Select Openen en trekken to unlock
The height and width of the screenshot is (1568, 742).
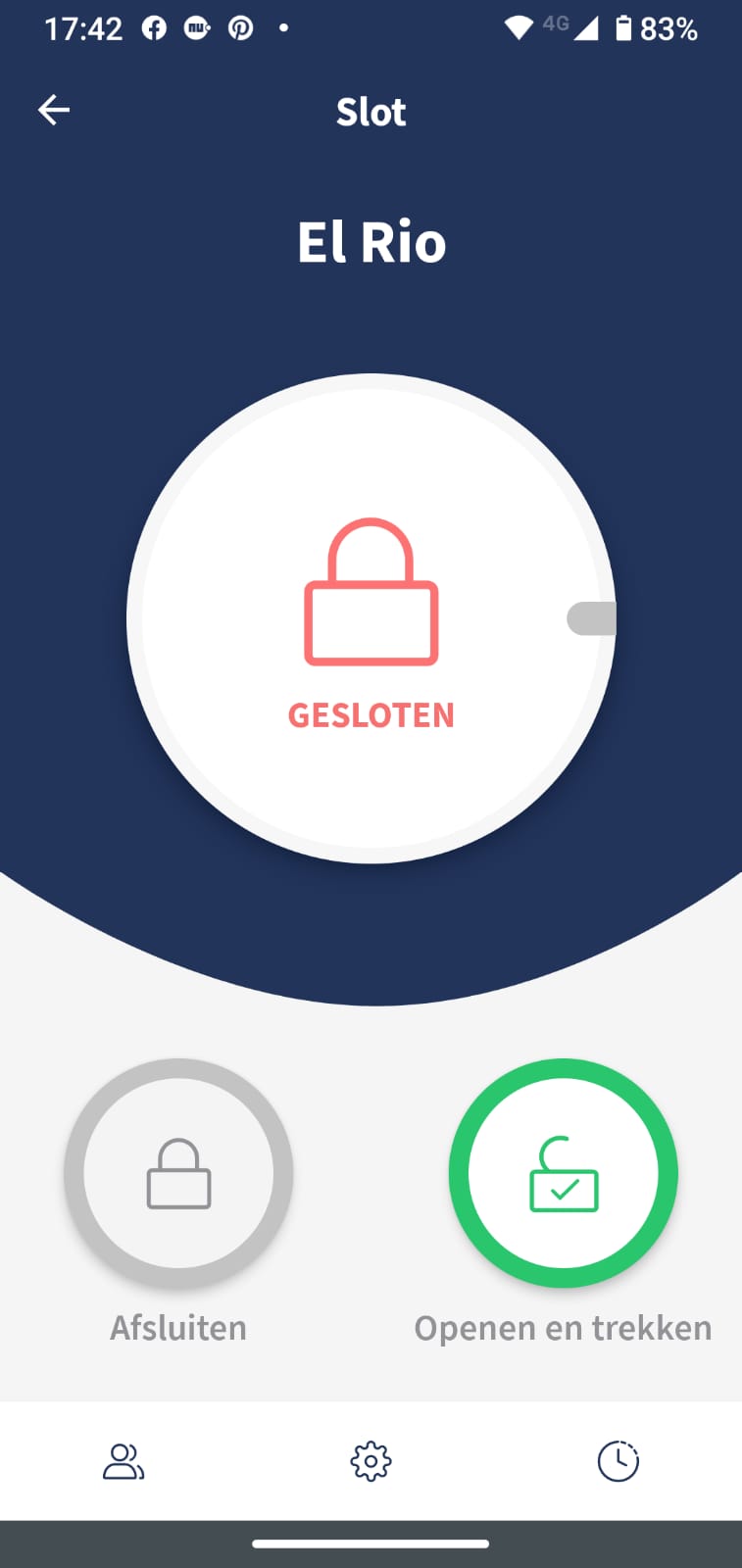[564, 1173]
